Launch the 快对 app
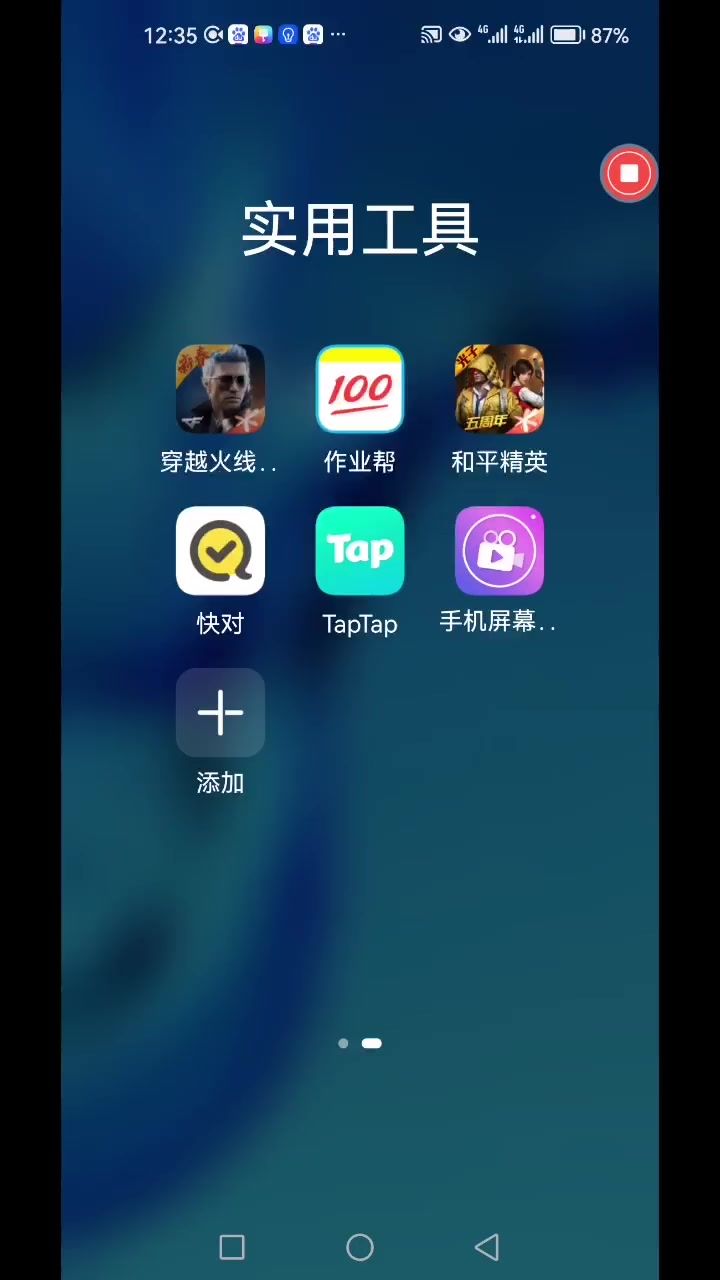720x1280 pixels. pos(220,551)
